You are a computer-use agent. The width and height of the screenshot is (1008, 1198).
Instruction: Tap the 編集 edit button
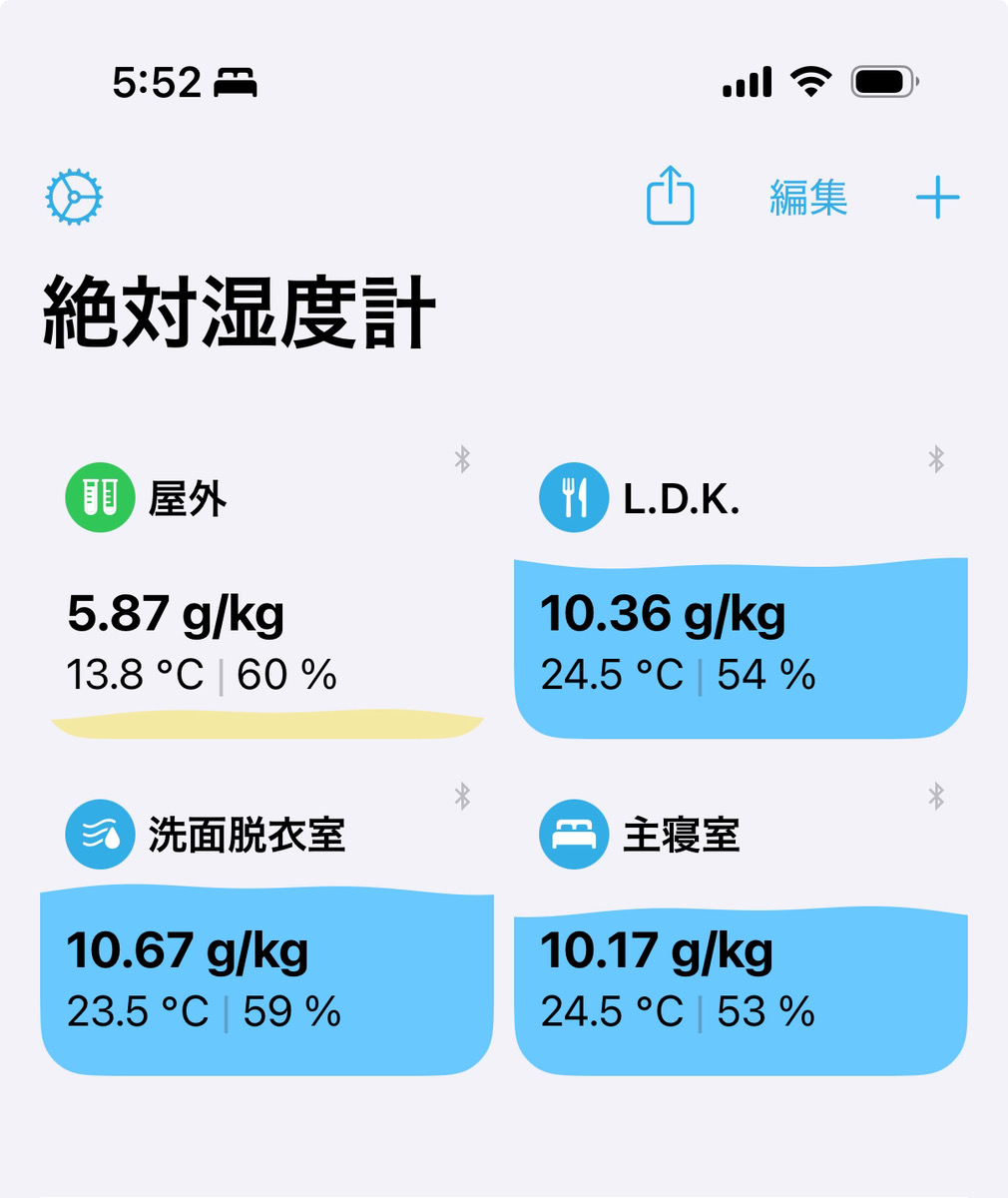pyautogui.click(x=808, y=198)
